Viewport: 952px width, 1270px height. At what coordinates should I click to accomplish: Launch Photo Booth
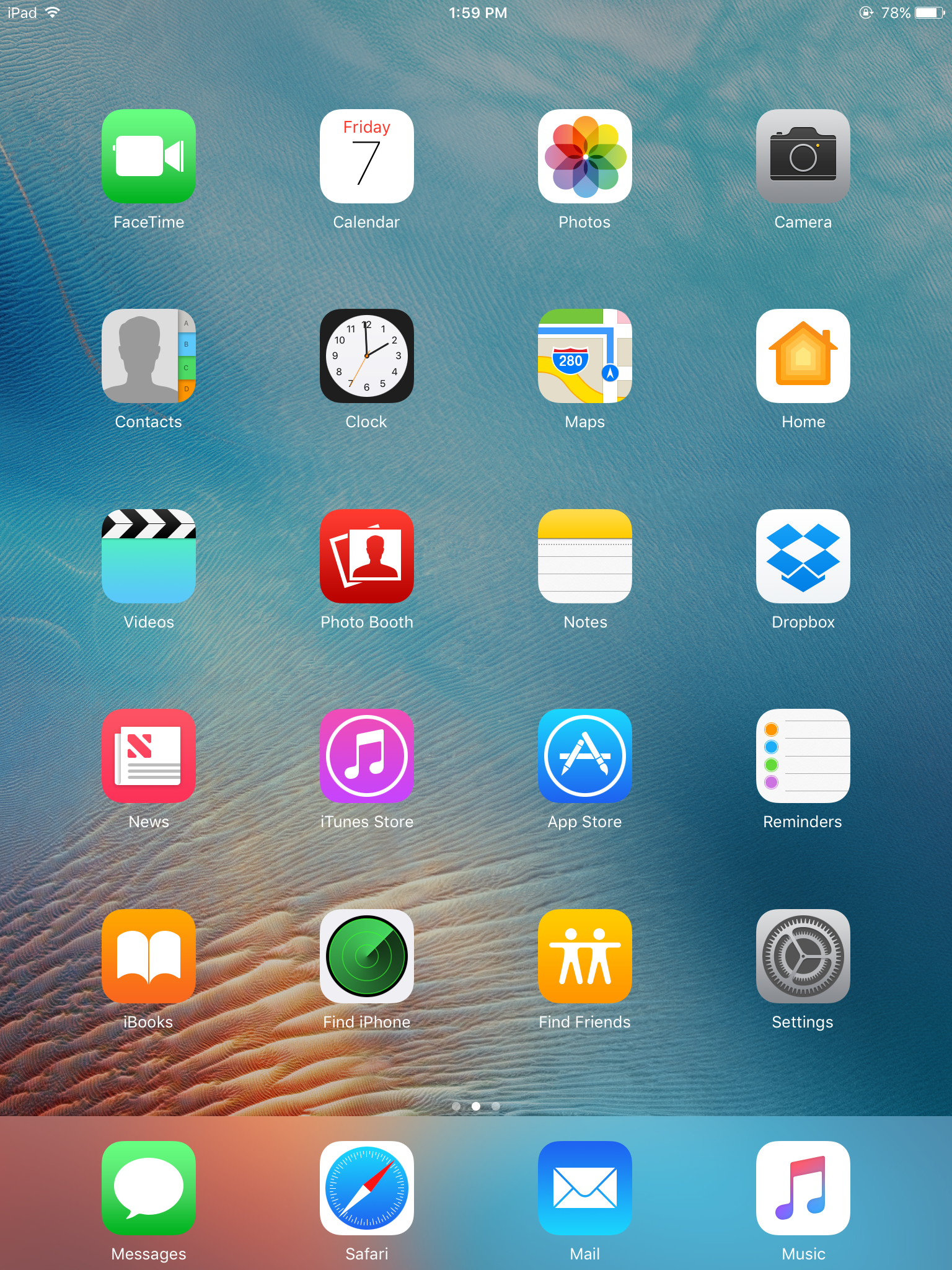pyautogui.click(x=367, y=556)
